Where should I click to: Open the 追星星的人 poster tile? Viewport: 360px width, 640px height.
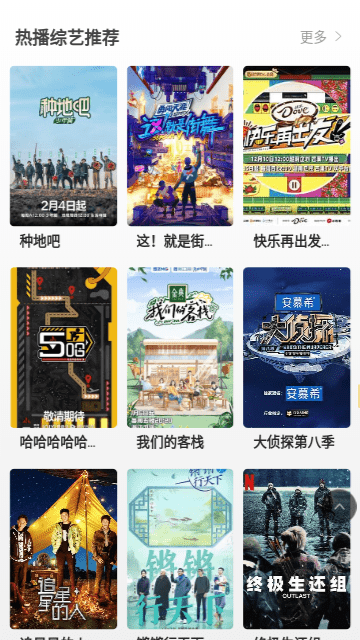[63, 549]
